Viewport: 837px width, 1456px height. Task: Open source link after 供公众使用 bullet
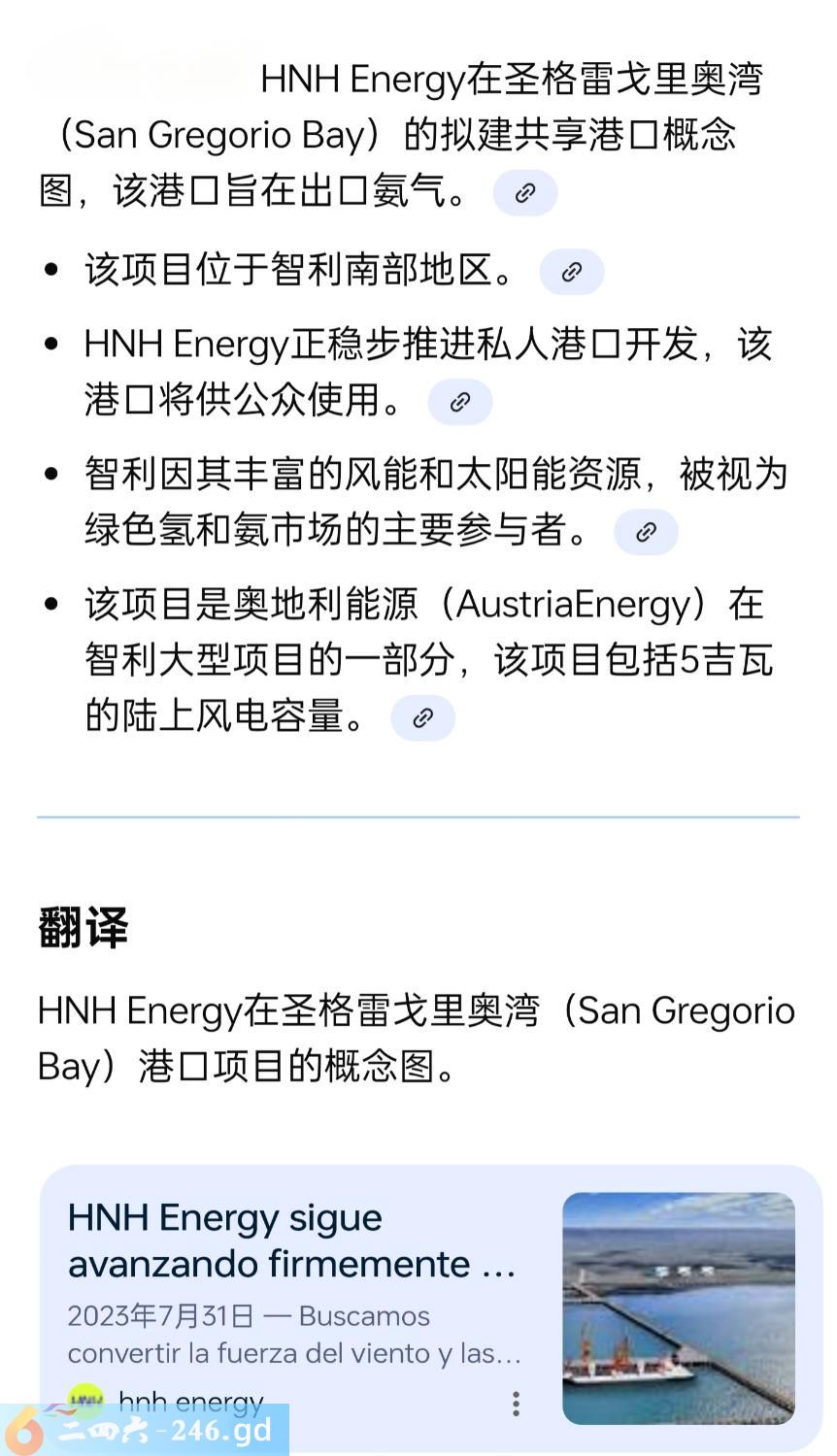[460, 402]
